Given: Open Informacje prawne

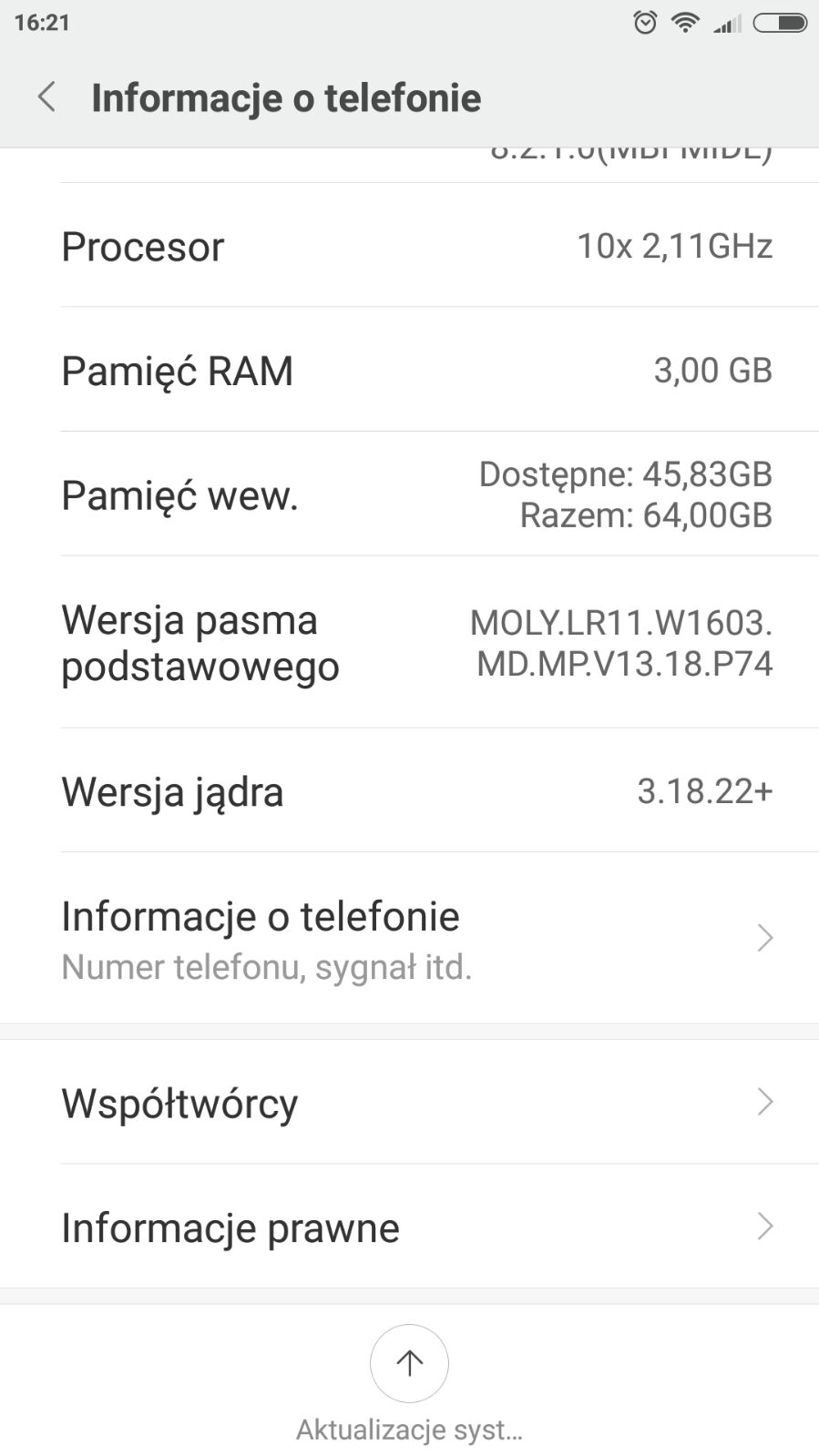Looking at the screenshot, I should point(410,1227).
